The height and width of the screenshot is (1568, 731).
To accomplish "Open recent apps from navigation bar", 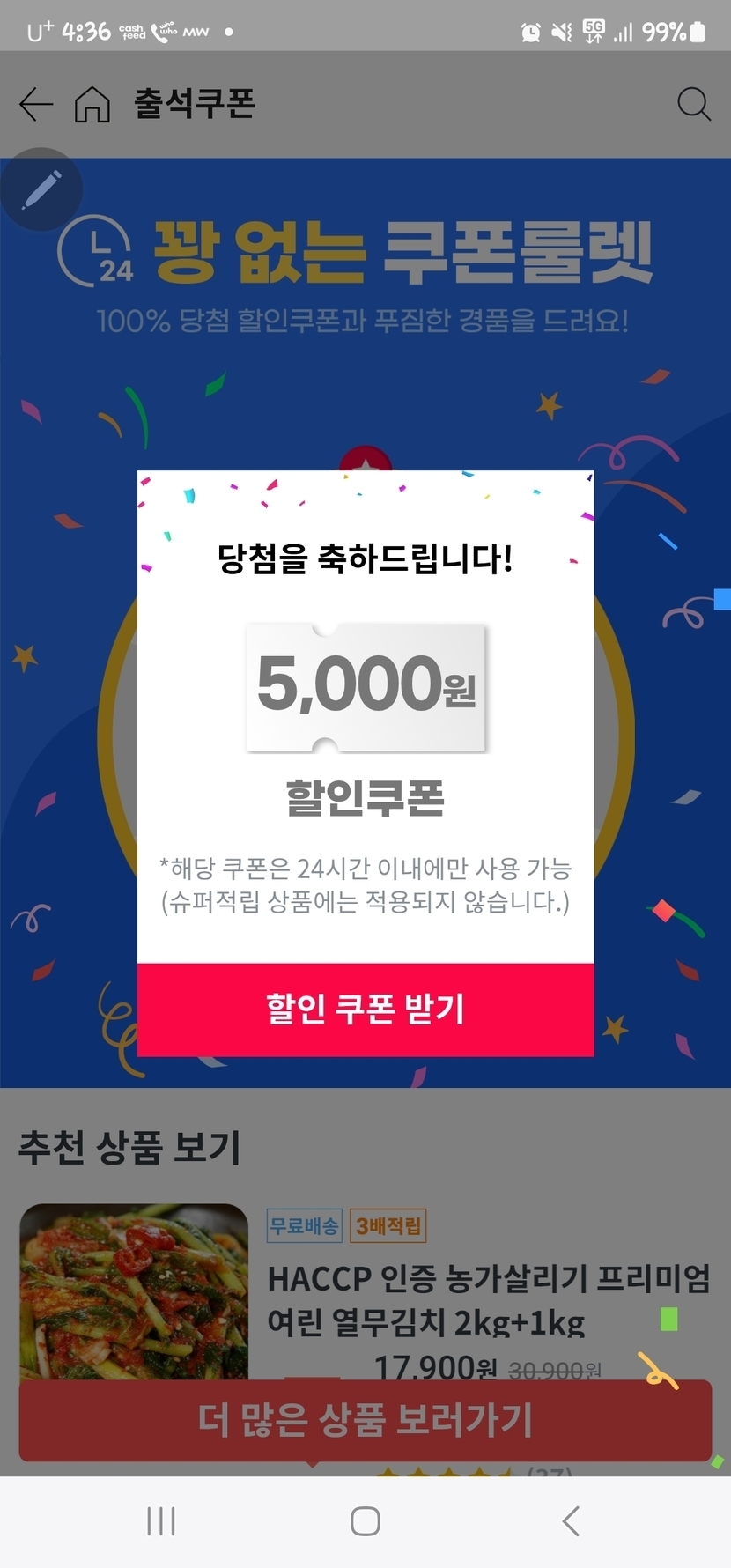I will pos(161,1521).
